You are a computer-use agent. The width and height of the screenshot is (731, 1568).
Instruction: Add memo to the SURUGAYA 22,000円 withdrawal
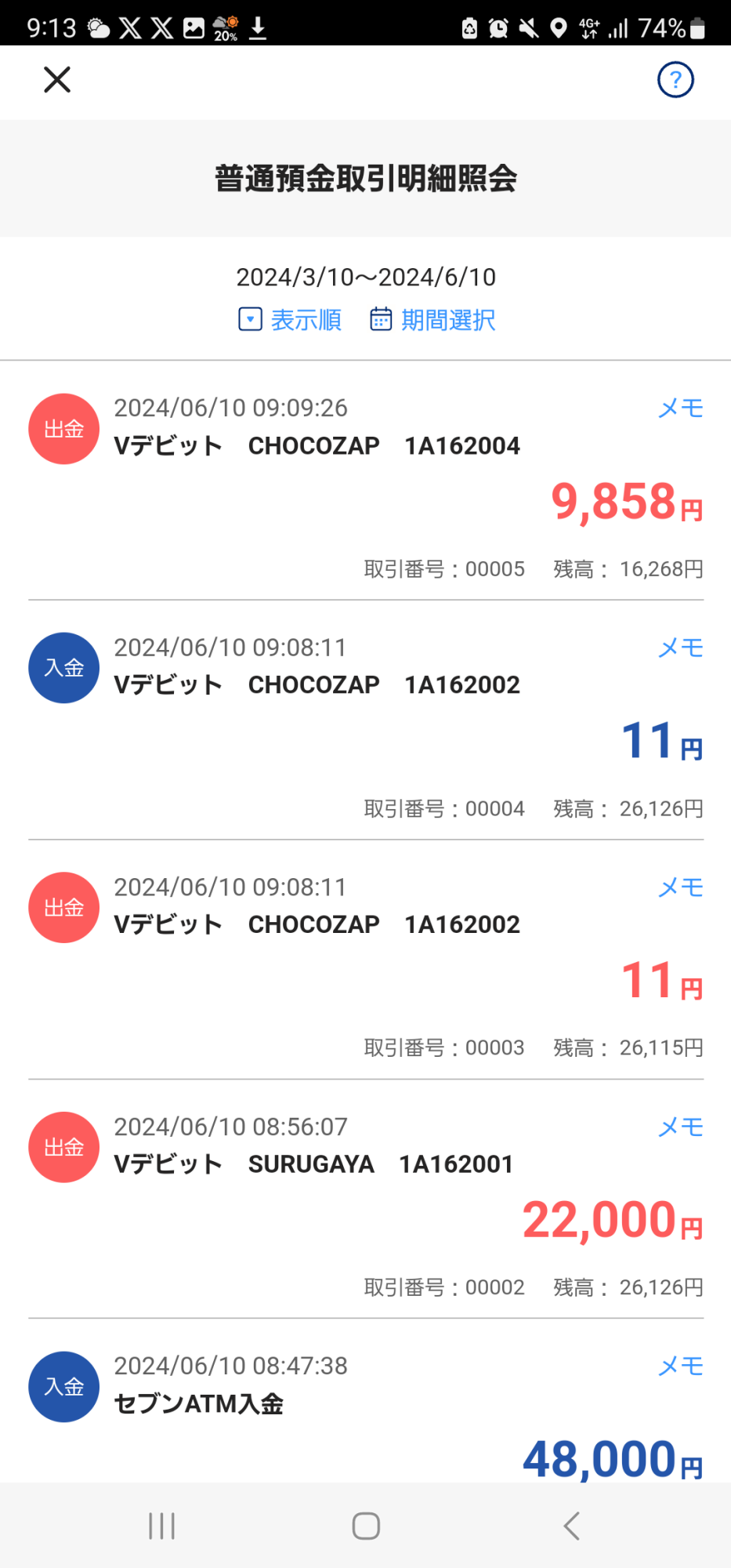click(x=680, y=1127)
